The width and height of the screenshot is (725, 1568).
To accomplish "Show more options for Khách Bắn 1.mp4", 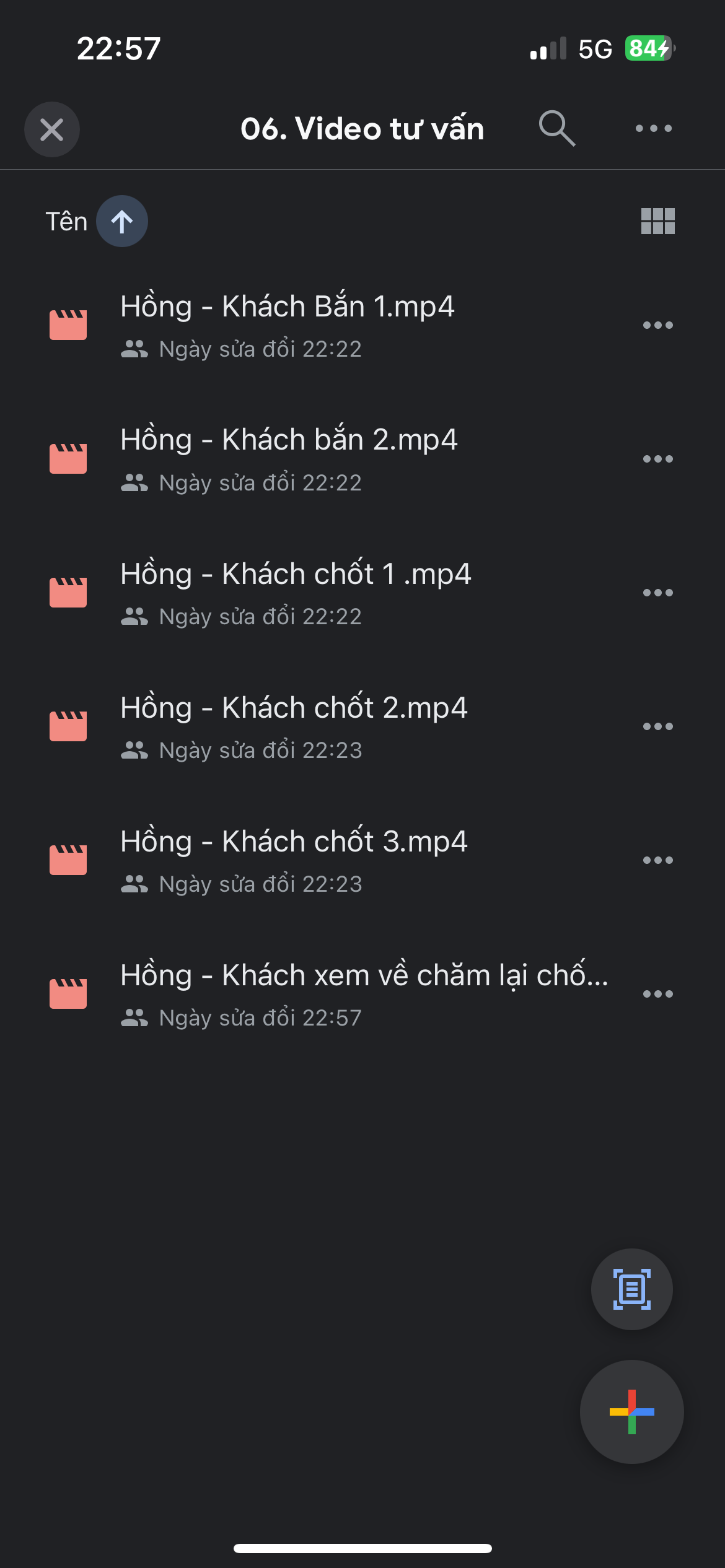I will pos(657,325).
